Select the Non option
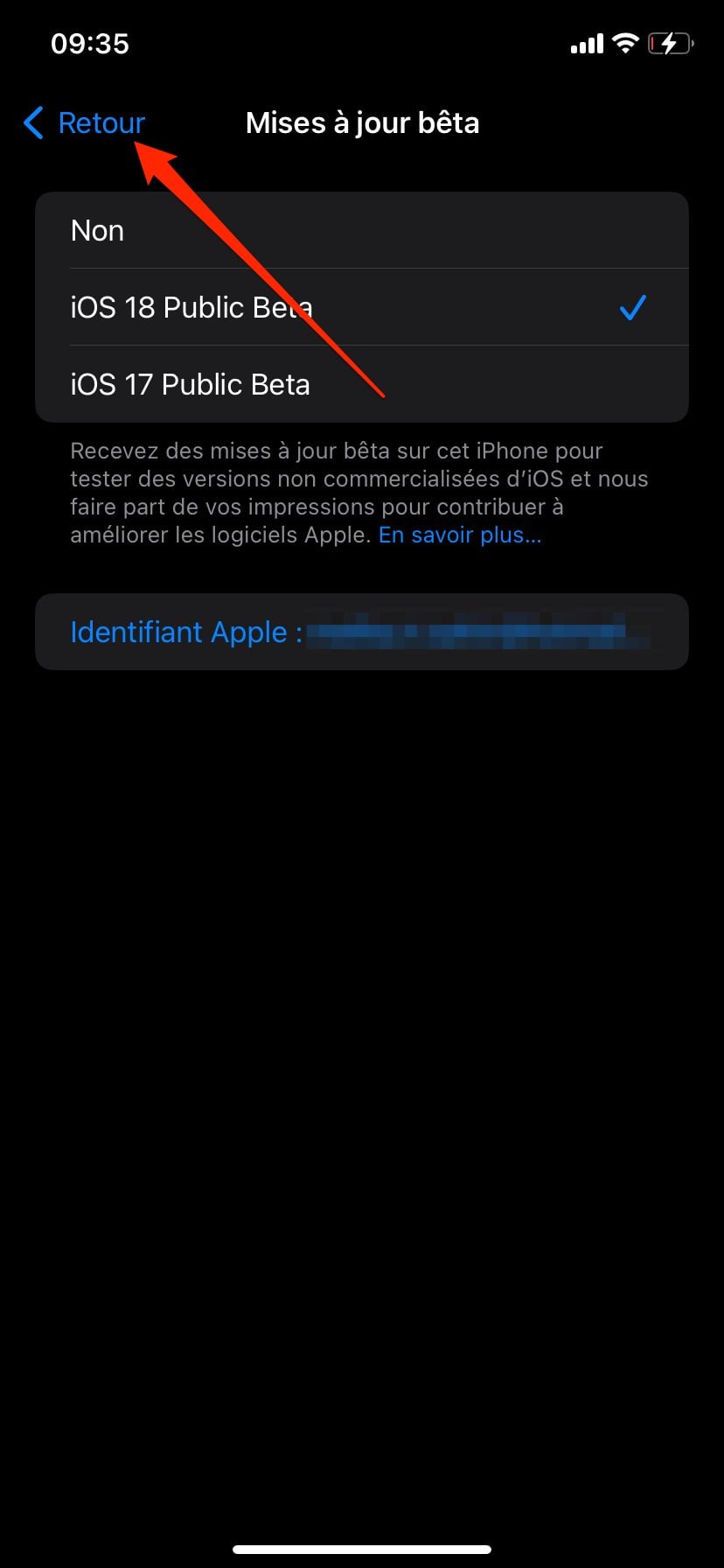The image size is (724, 1568). [x=361, y=231]
